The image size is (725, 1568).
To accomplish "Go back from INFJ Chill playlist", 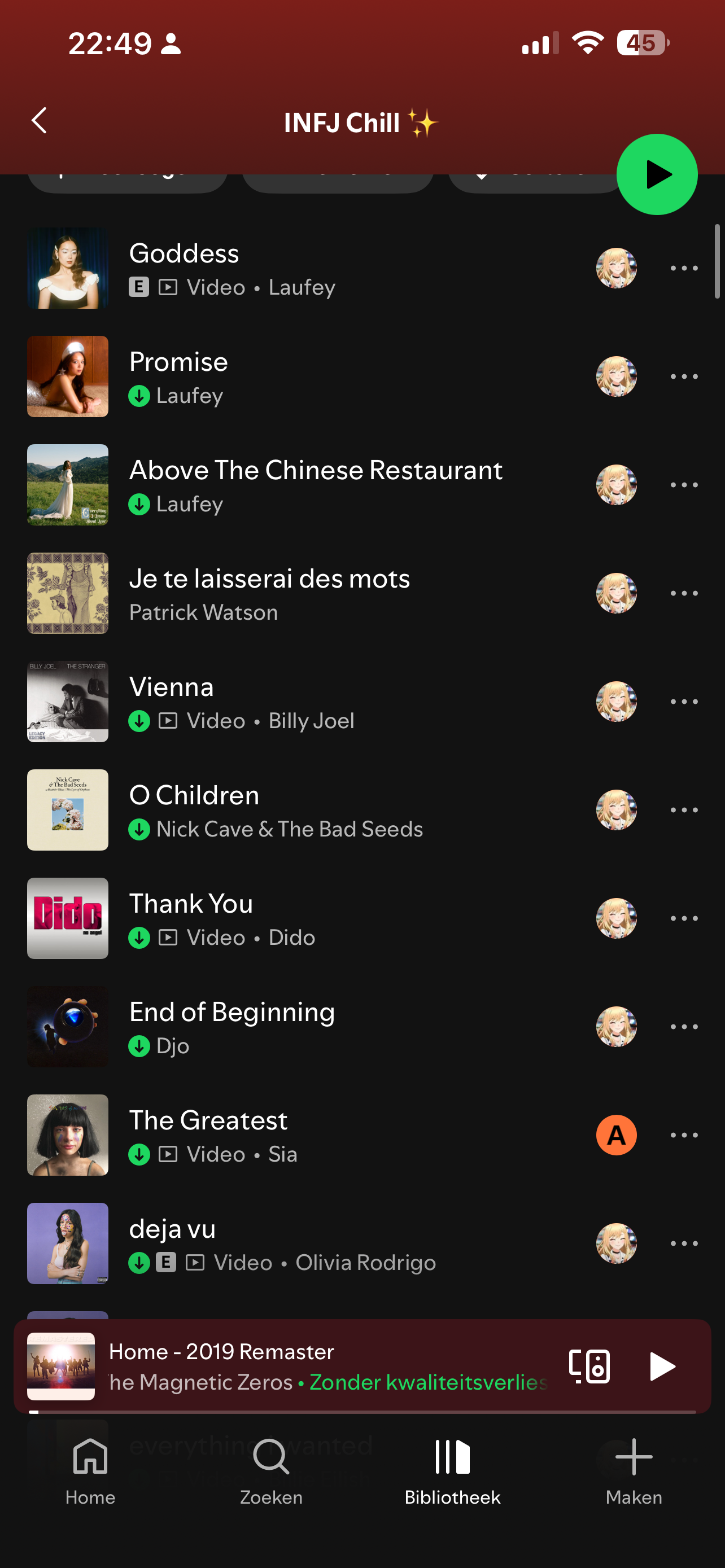I will (40, 121).
